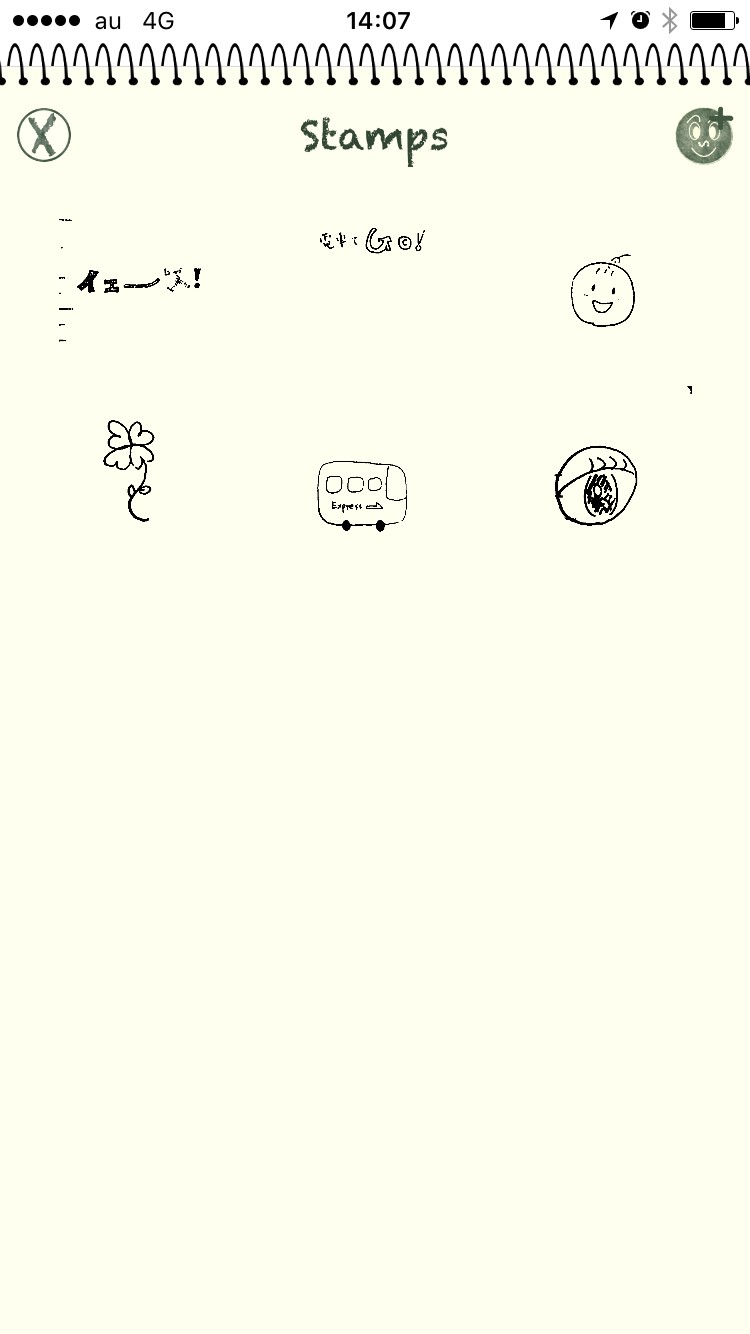This screenshot has width=750, height=1334.
Task: Pick the smiling face stamp
Action: point(602,293)
